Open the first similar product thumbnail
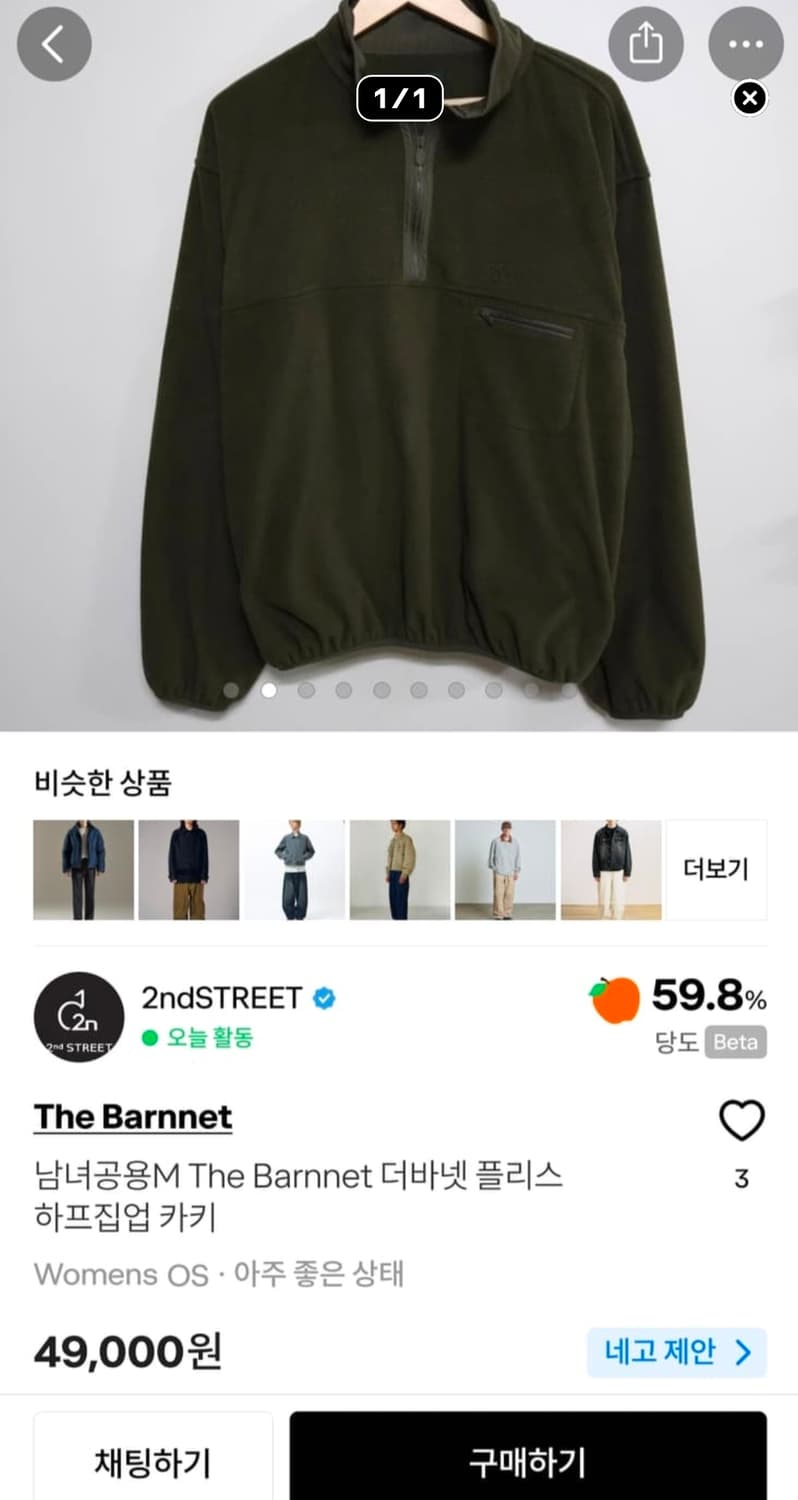Image resolution: width=798 pixels, height=1500 pixels. [85, 868]
